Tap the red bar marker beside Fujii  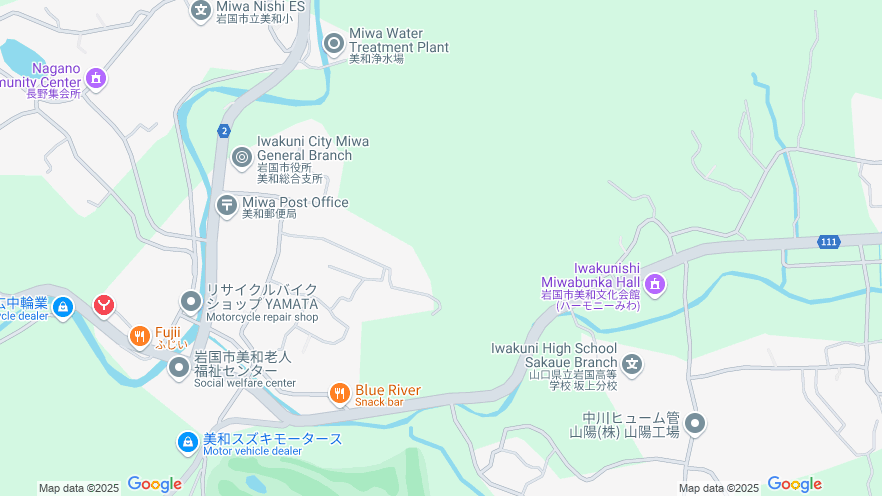pyautogui.click(x=104, y=304)
